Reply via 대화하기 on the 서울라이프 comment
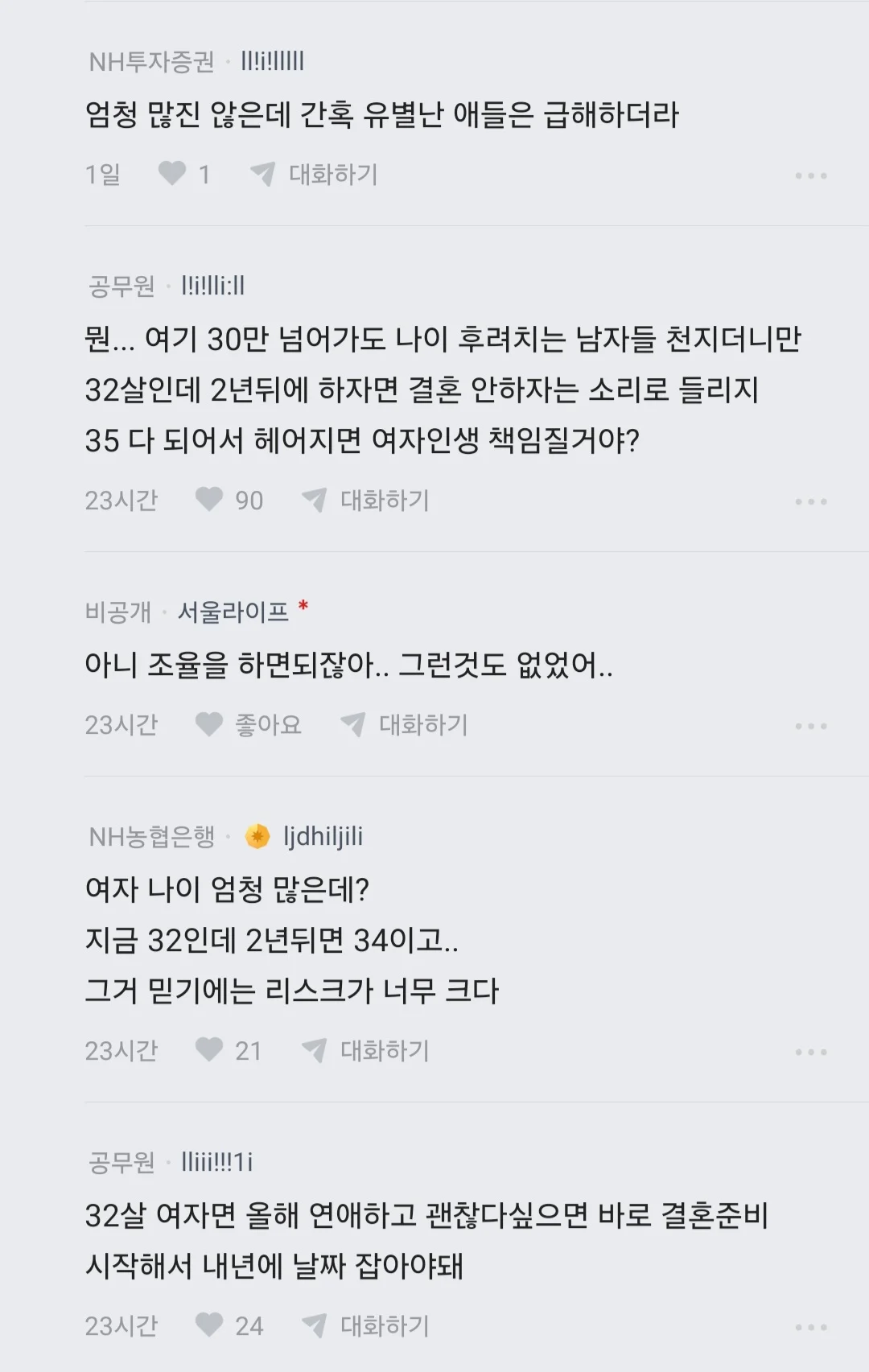 405,724
